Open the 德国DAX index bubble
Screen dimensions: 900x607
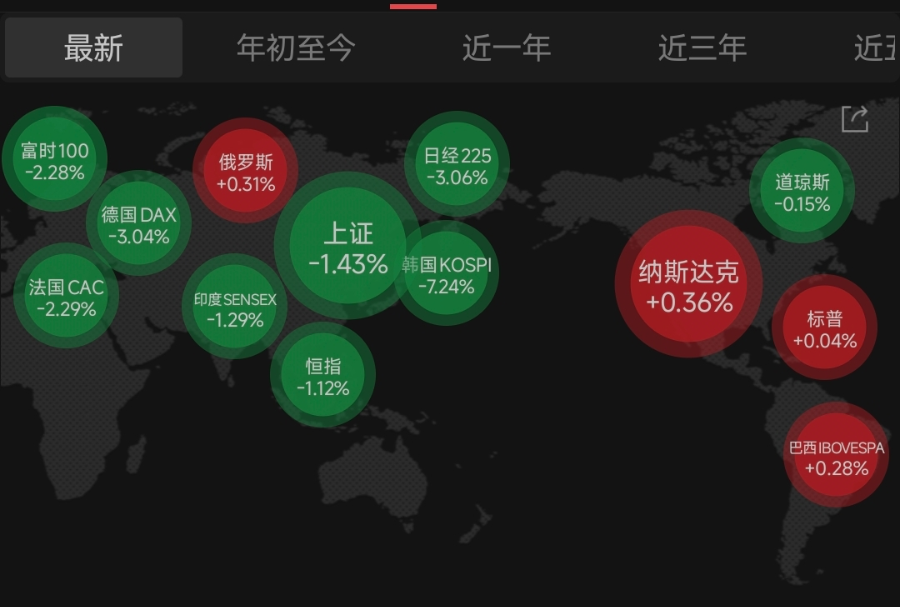coord(138,225)
